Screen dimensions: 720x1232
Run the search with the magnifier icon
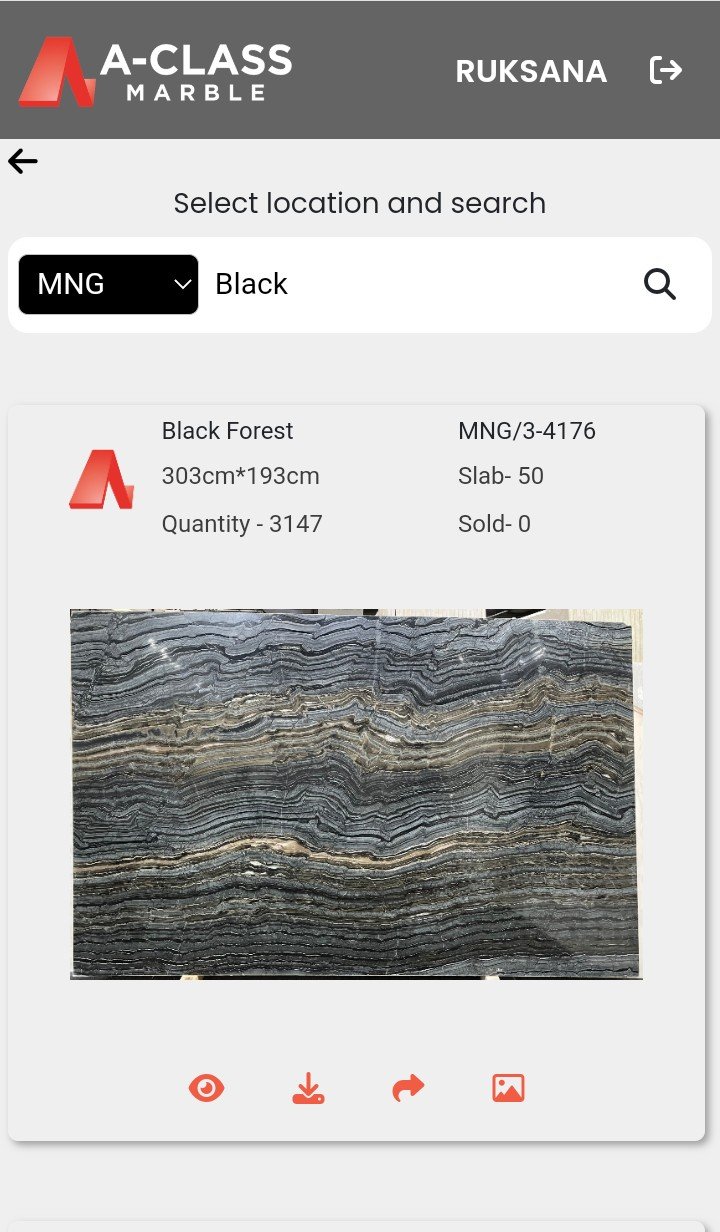coord(659,284)
